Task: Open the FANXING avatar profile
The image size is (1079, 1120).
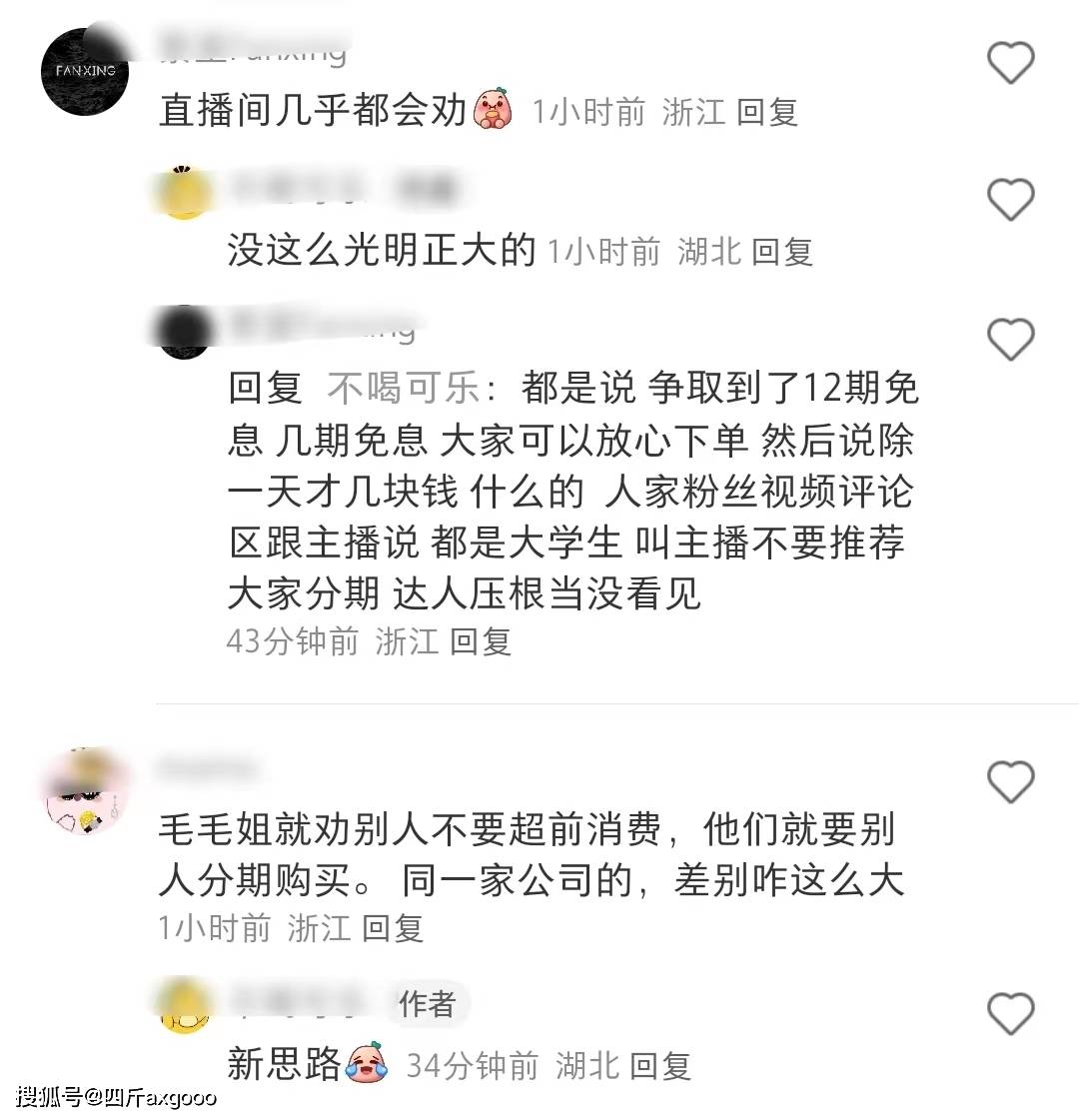Action: (x=85, y=71)
